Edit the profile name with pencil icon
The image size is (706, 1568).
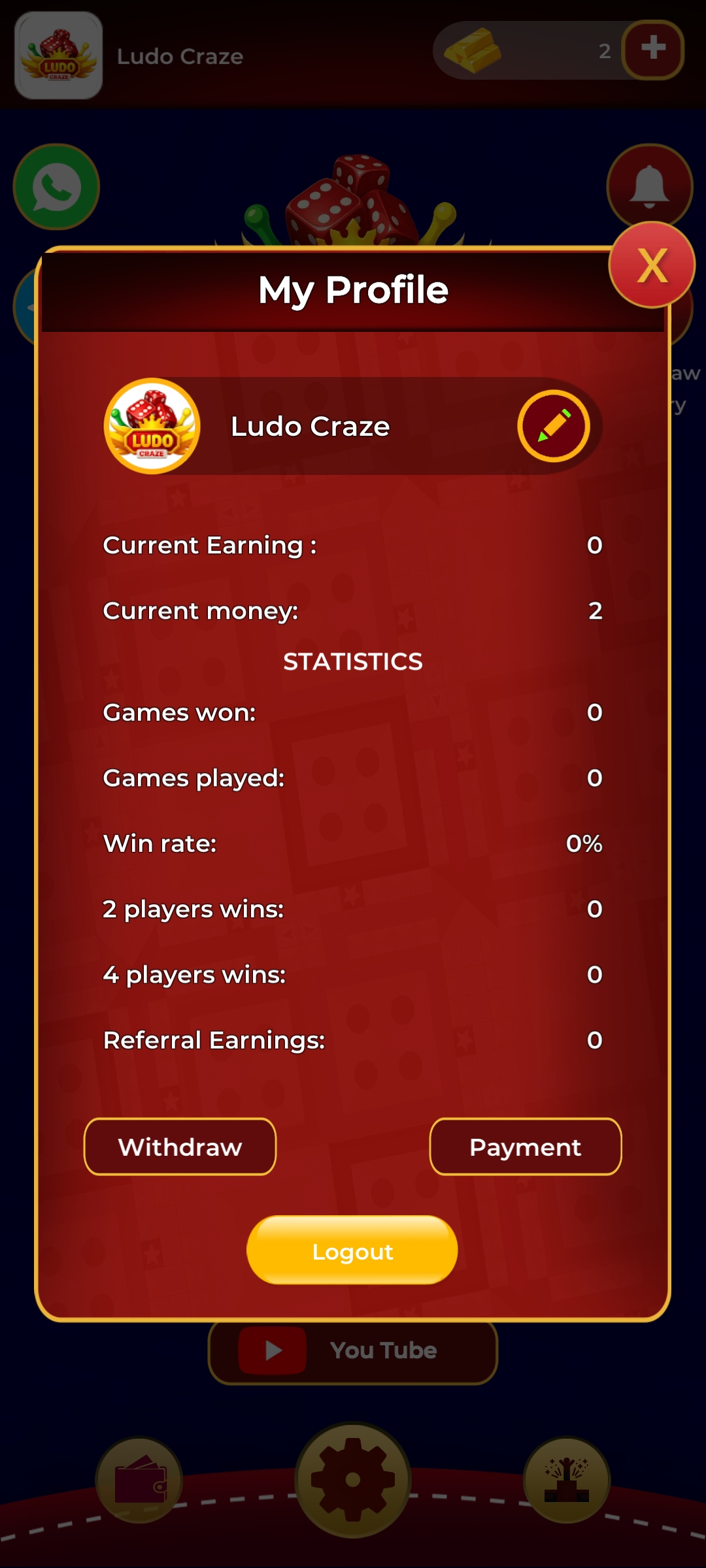click(x=554, y=426)
